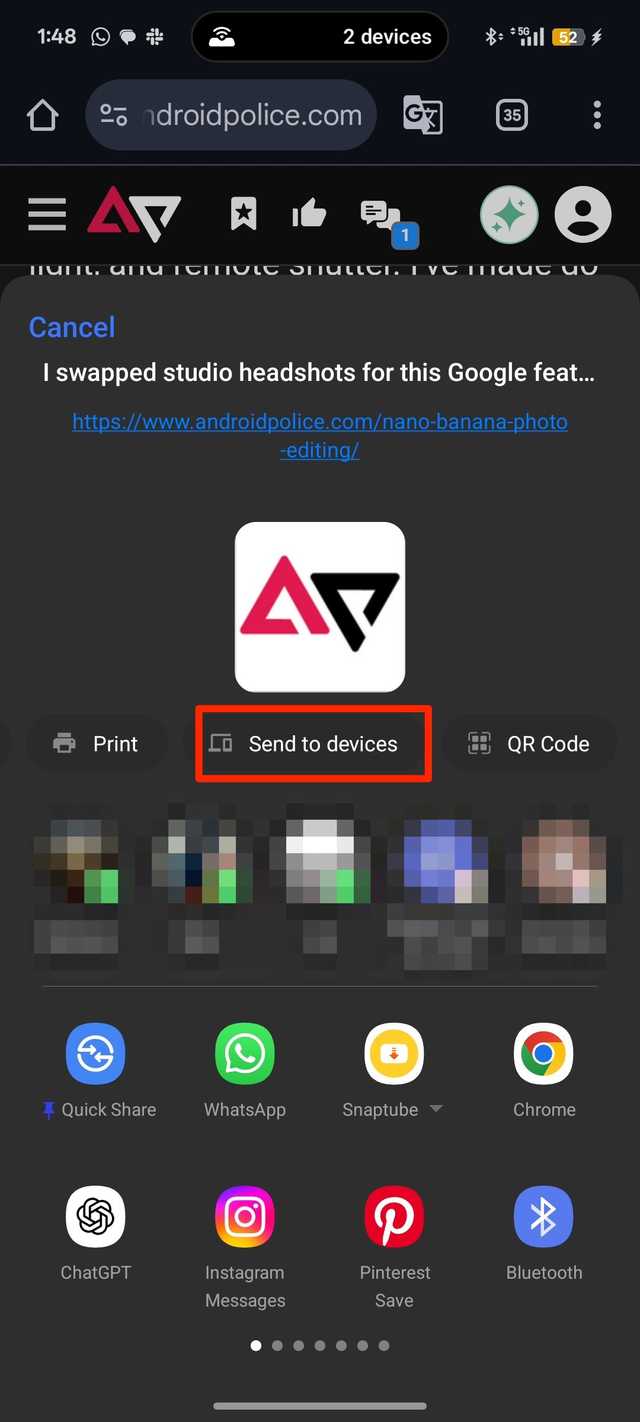Open the tab switcher showing 35 tabs
640x1422 pixels.
(x=512, y=116)
